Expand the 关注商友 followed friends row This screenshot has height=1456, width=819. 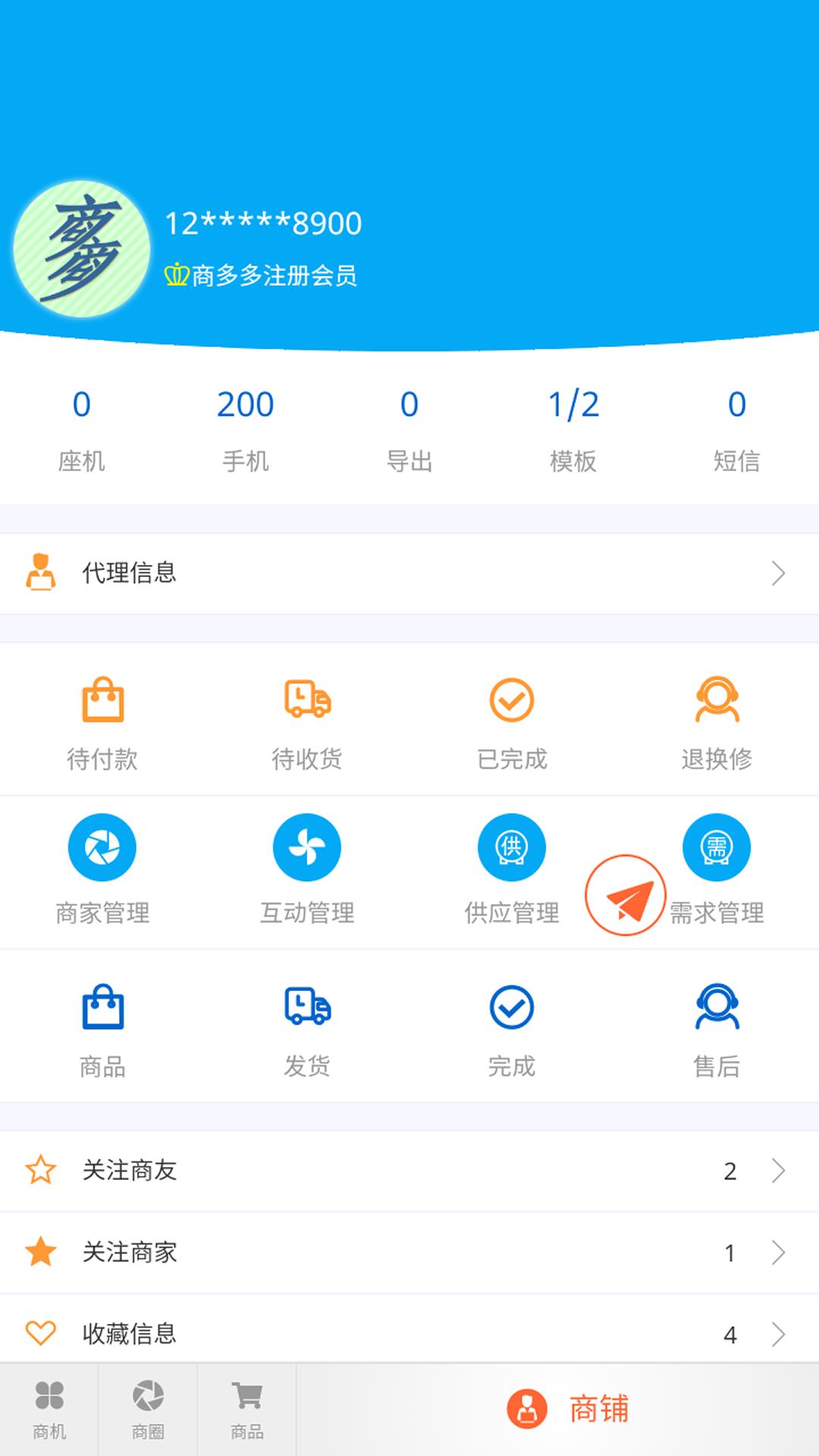409,1170
